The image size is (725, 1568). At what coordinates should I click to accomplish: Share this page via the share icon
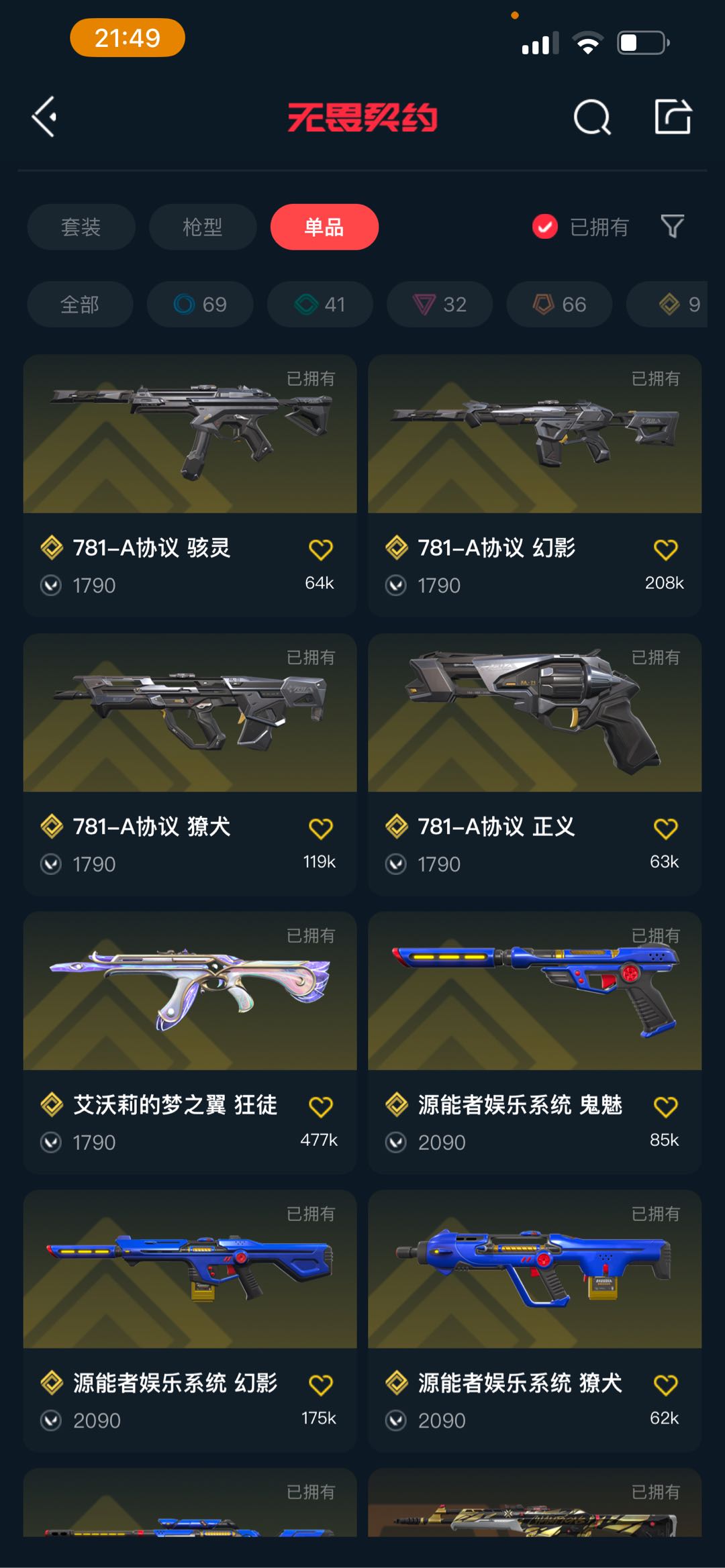[673, 117]
